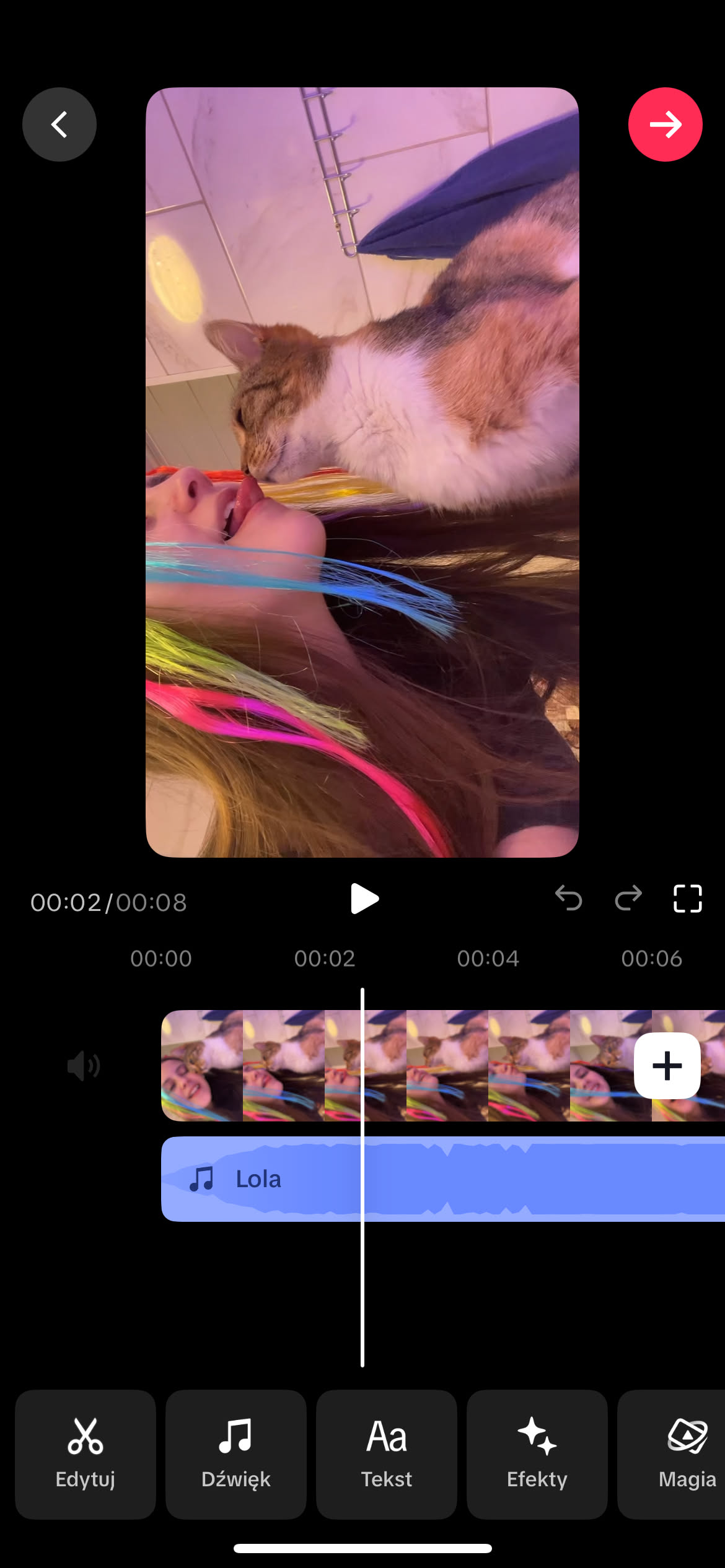This screenshot has width=725, height=1568.
Task: Add text with the Tekst tool
Action: [387, 1454]
